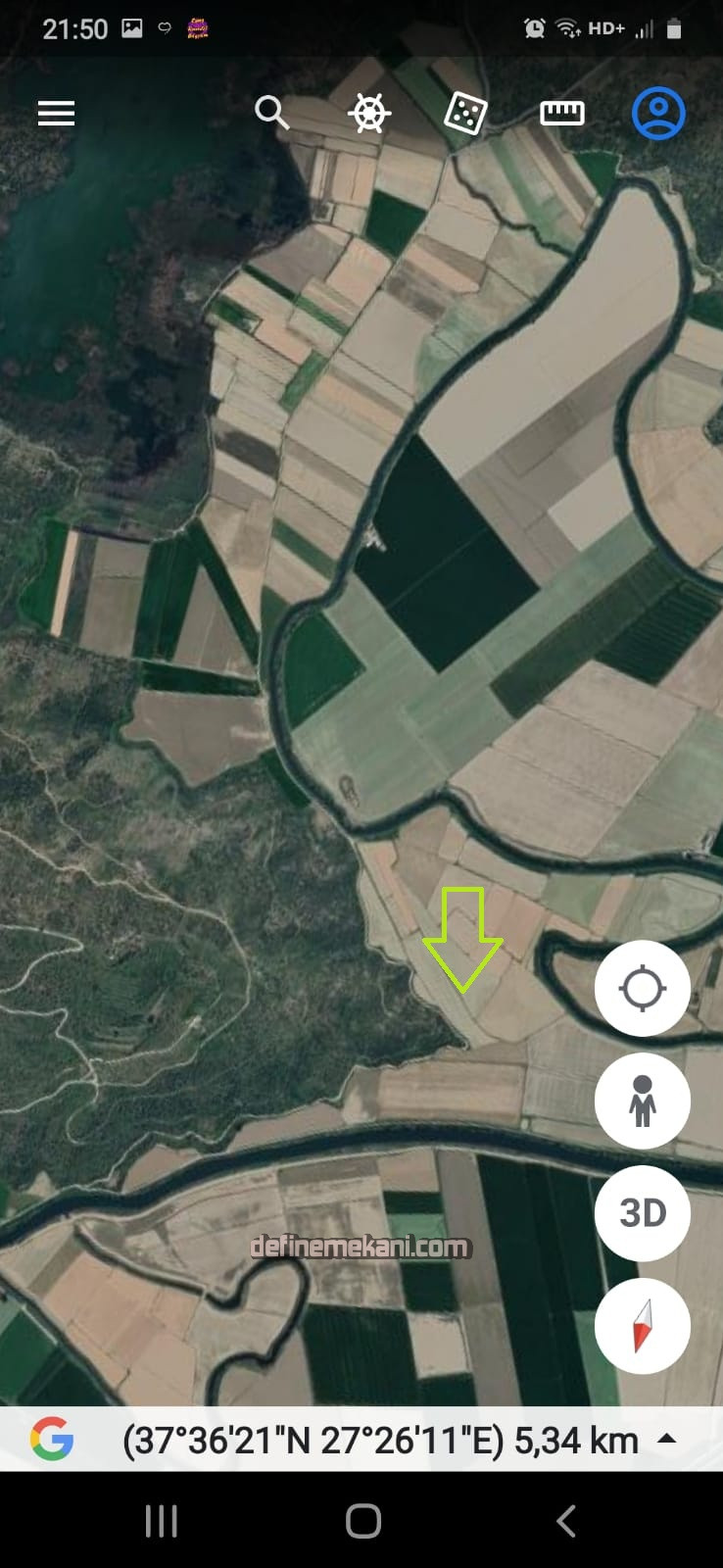Open Voyager ship wheel
The height and width of the screenshot is (1568, 723).
[368, 114]
